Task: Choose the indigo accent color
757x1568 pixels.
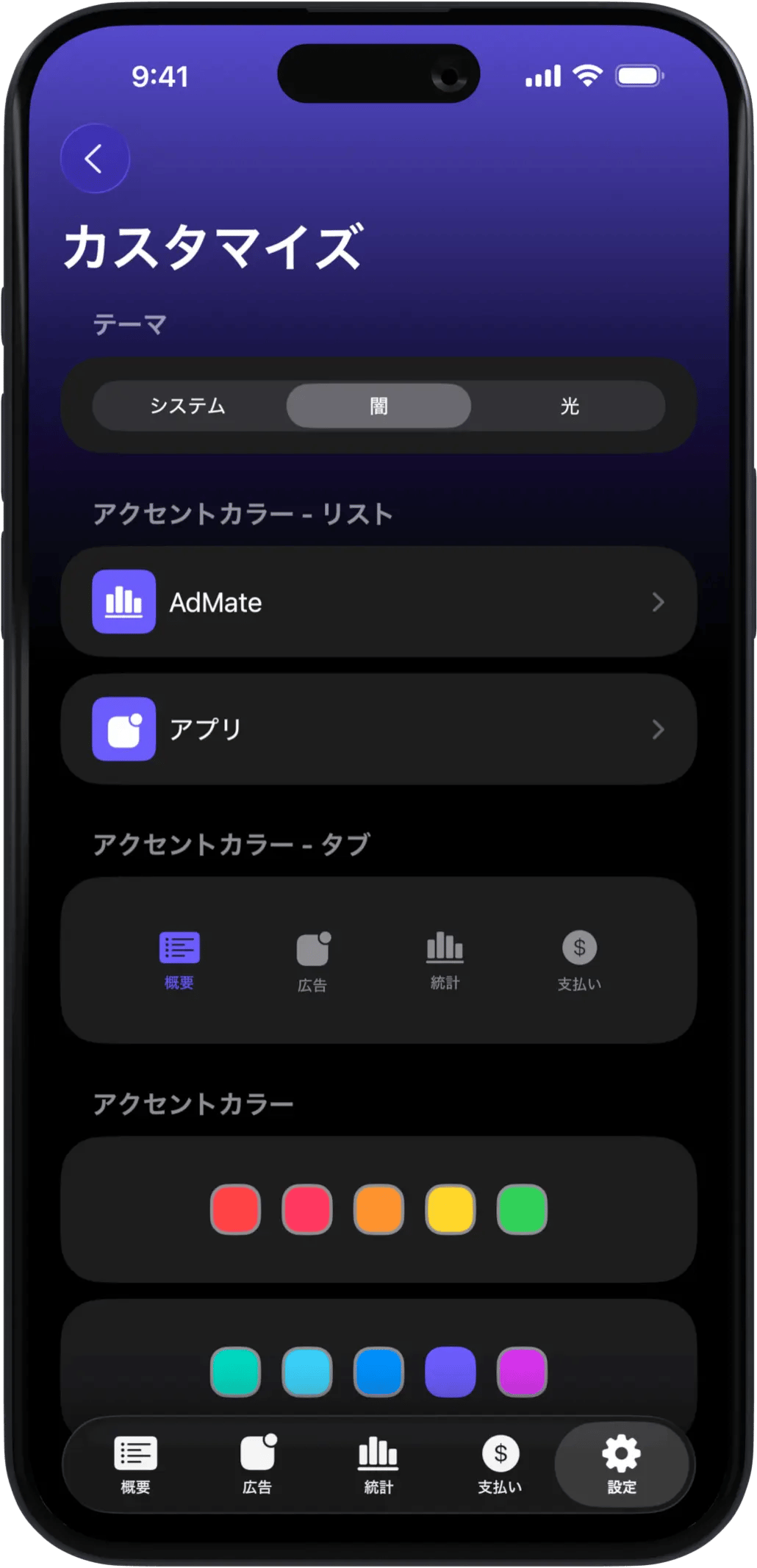Action: (x=450, y=1372)
